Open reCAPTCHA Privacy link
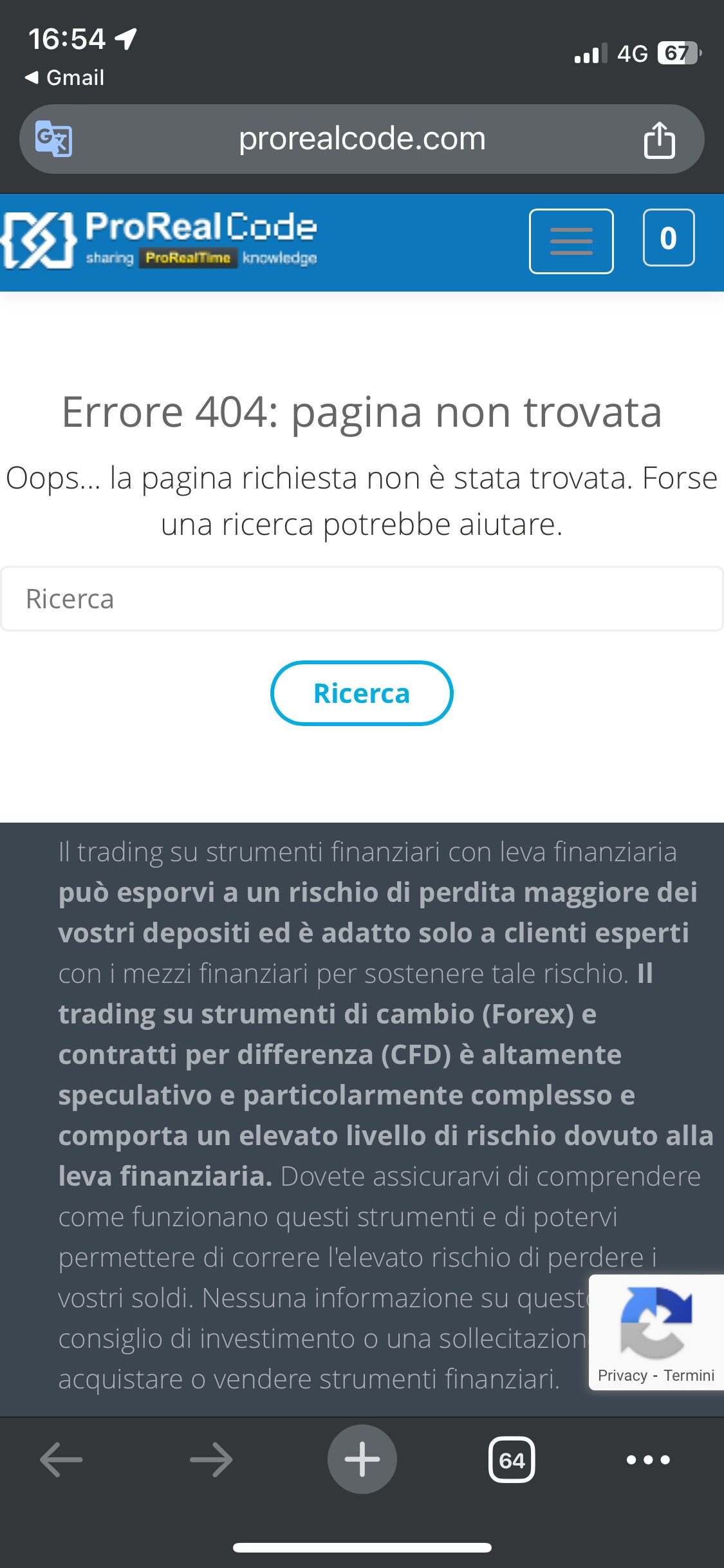724x1568 pixels. (x=622, y=1376)
